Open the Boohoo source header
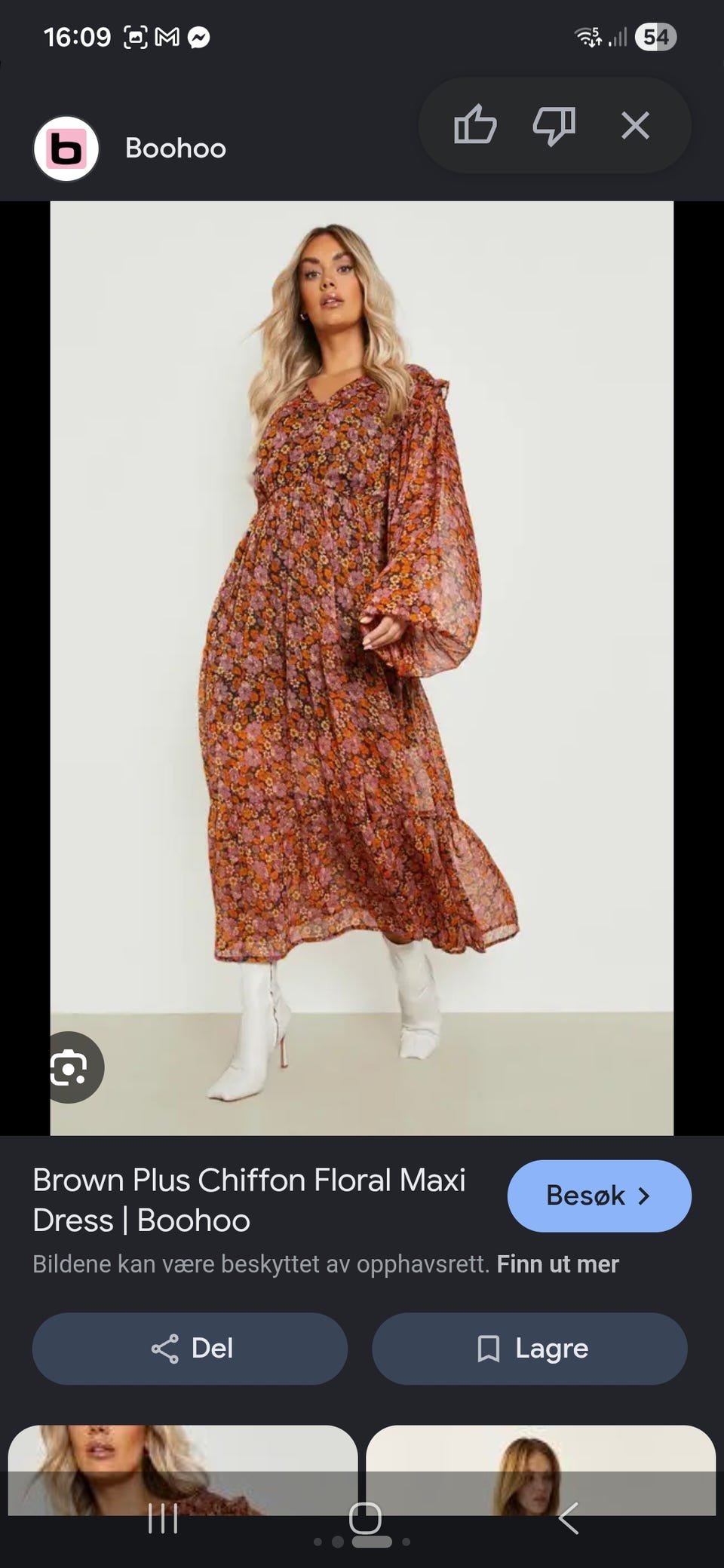This screenshot has width=724, height=1568. 130,148
